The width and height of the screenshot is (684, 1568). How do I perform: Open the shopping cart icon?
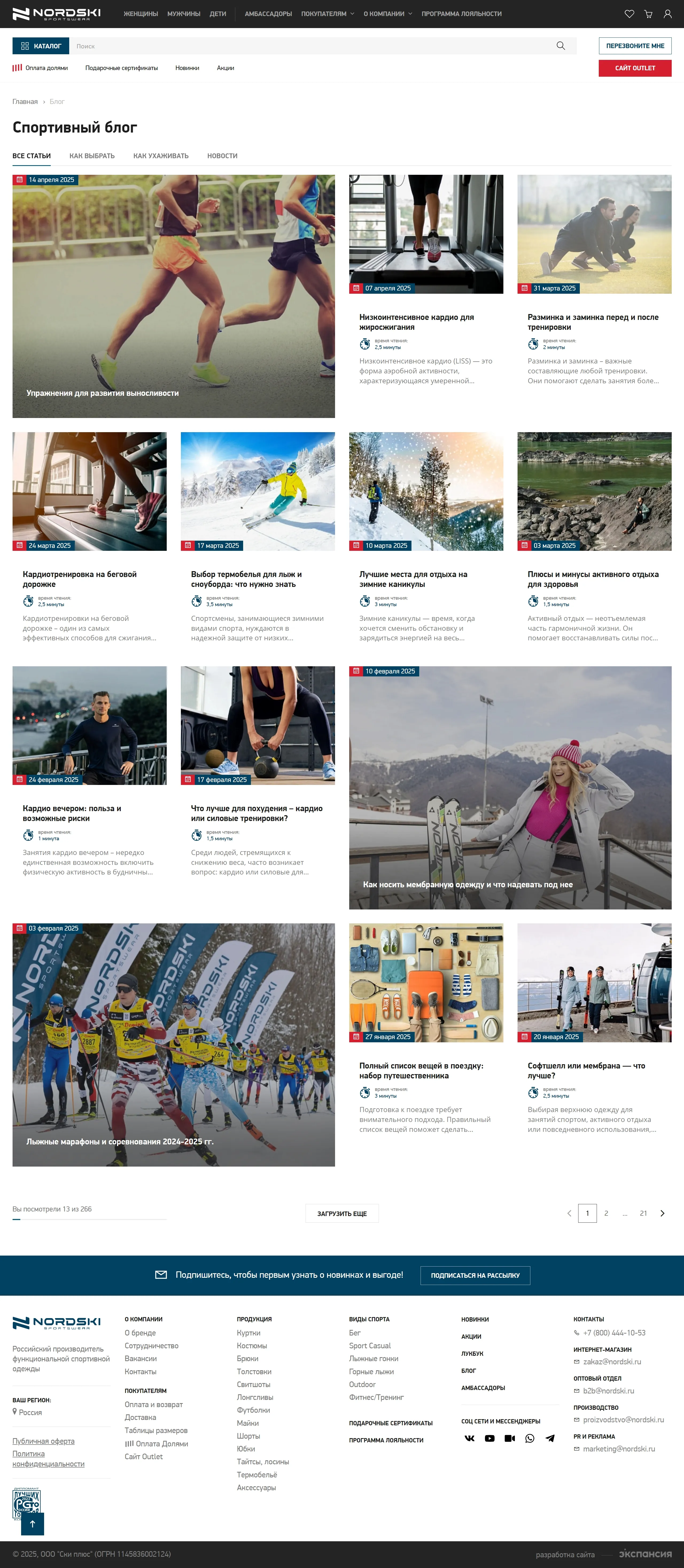click(x=649, y=14)
